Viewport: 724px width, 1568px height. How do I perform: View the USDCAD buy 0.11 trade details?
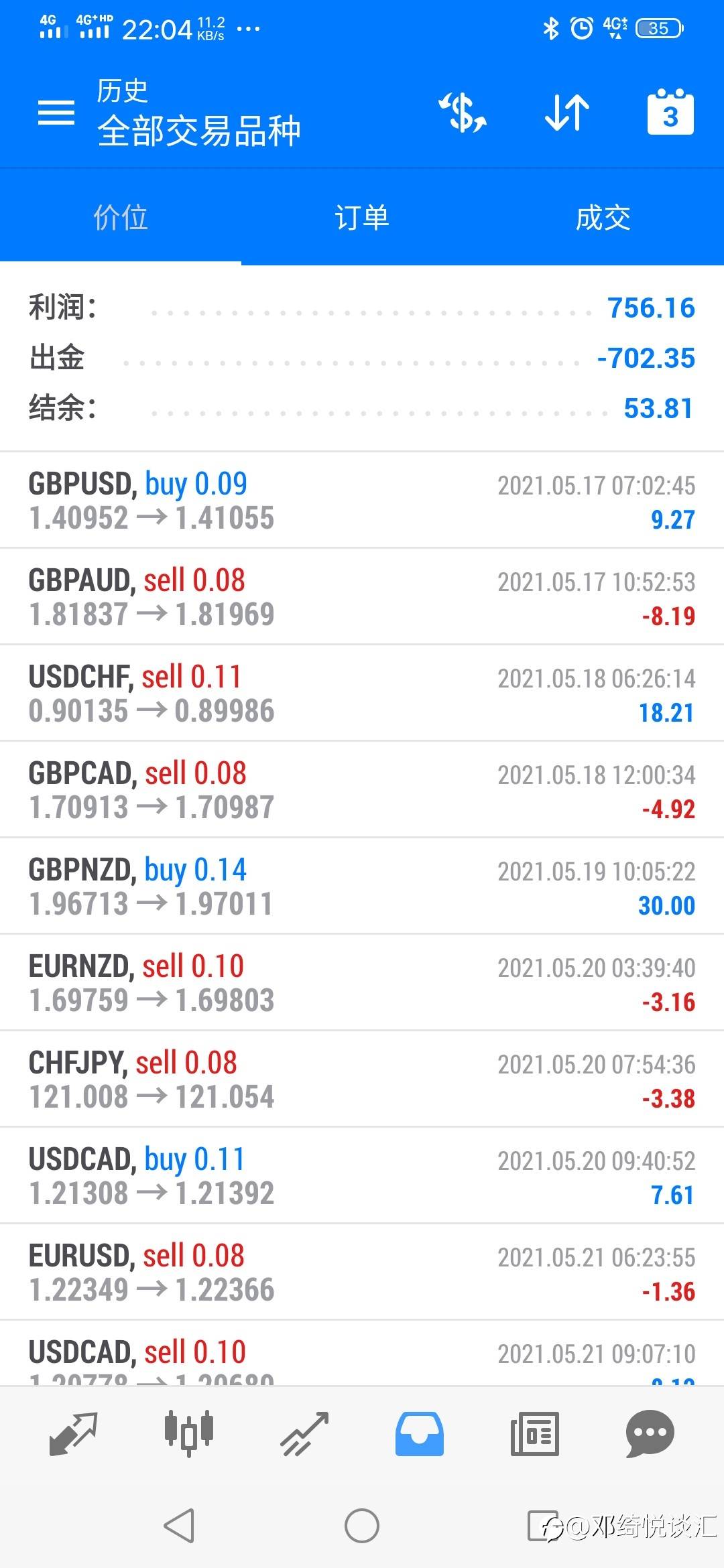click(362, 1176)
